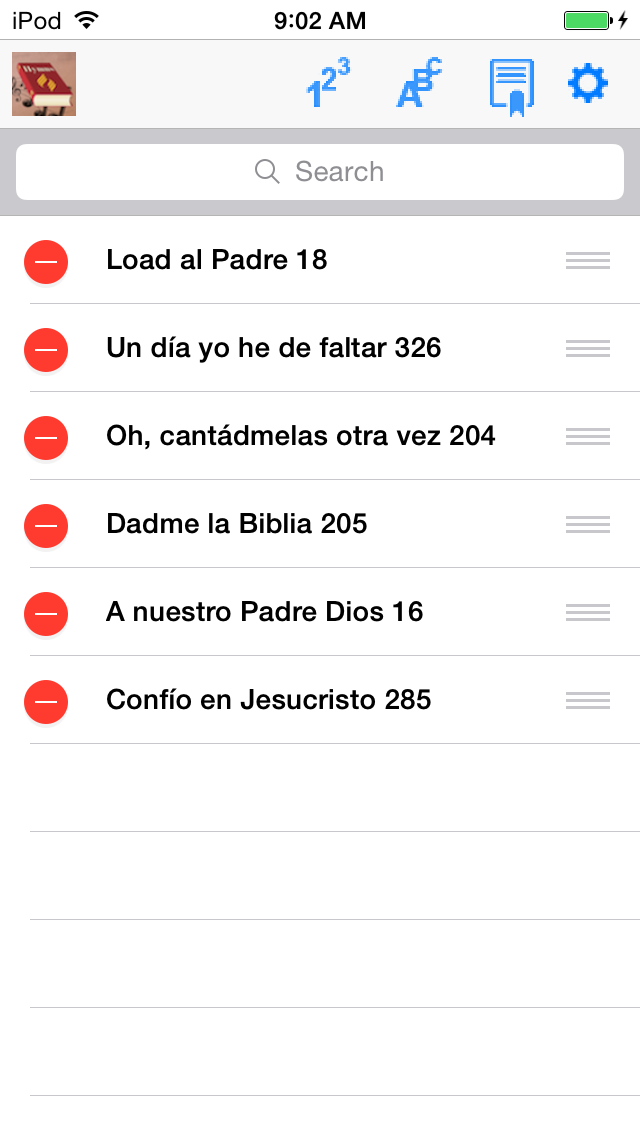Open the bookmarks list icon
This screenshot has height=1136, width=640.
511,86
